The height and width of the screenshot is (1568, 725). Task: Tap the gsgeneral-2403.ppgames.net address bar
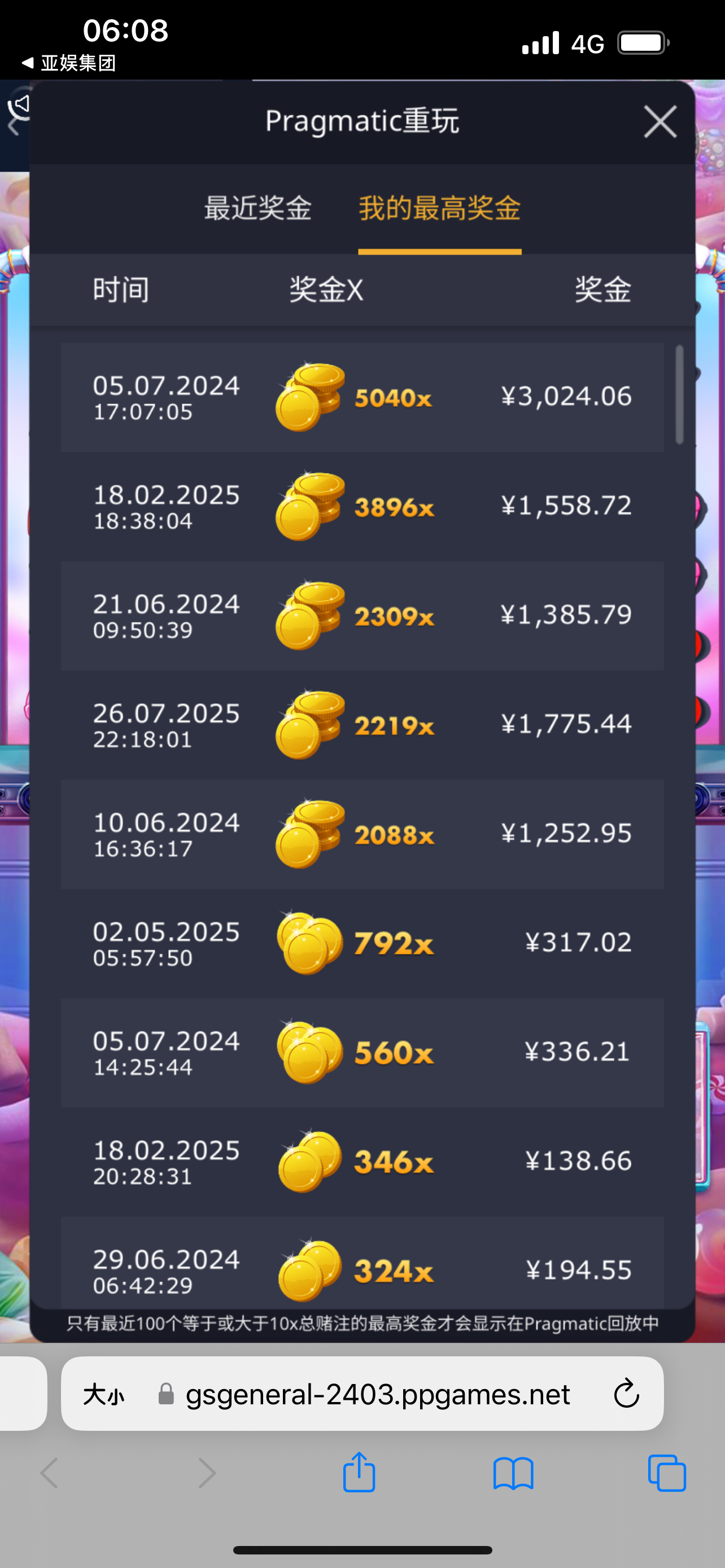point(377,1395)
